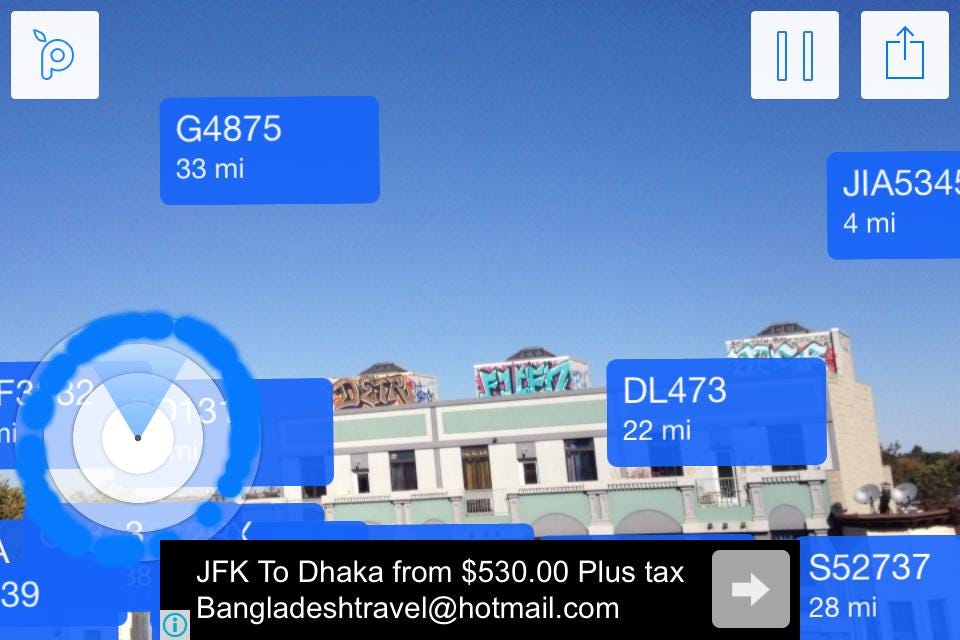Open flight G4875 details
Image resolution: width=960 pixels, height=640 pixels.
pos(269,150)
